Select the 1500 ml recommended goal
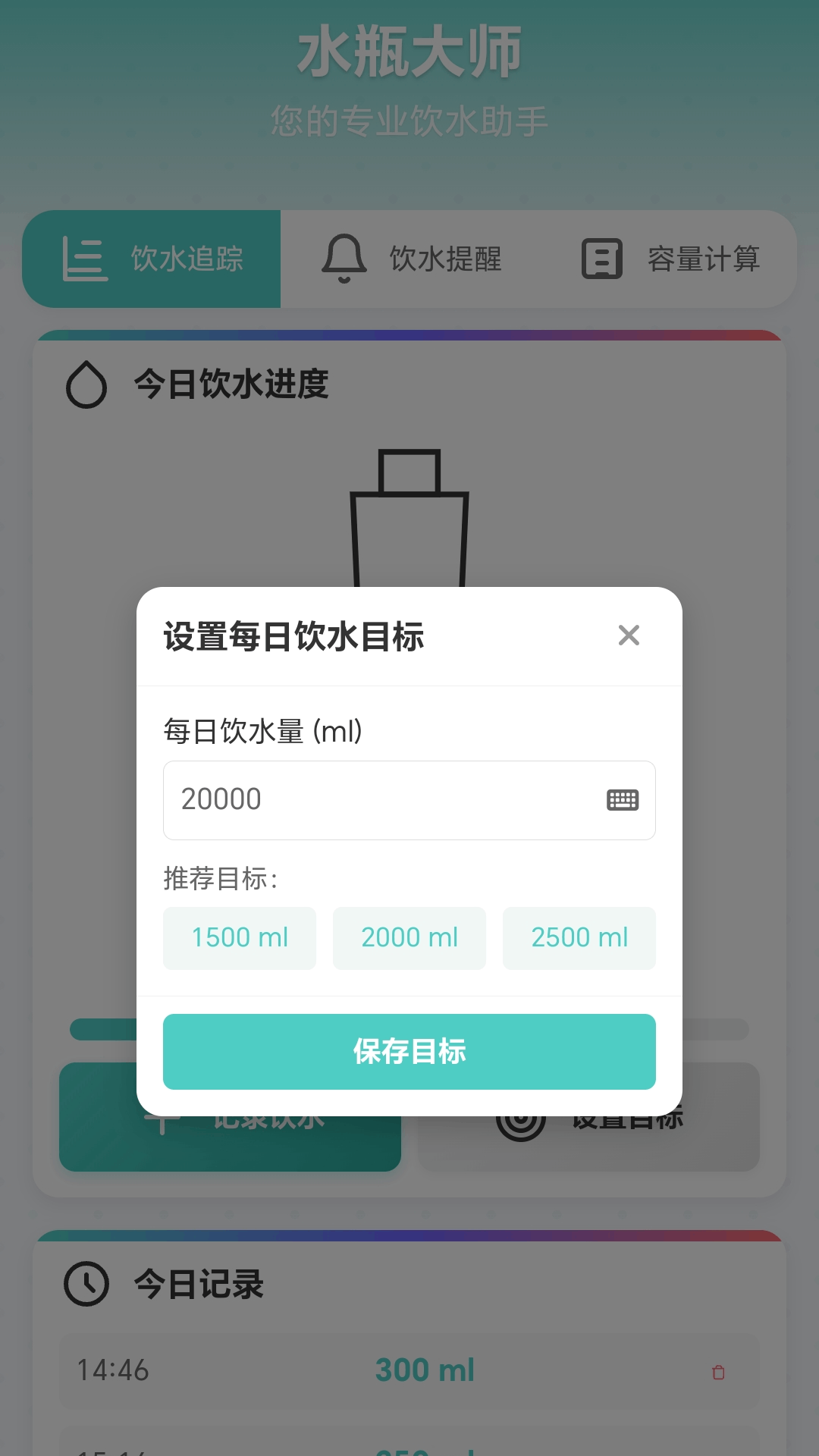This screenshot has height=1456, width=819. 239,938
